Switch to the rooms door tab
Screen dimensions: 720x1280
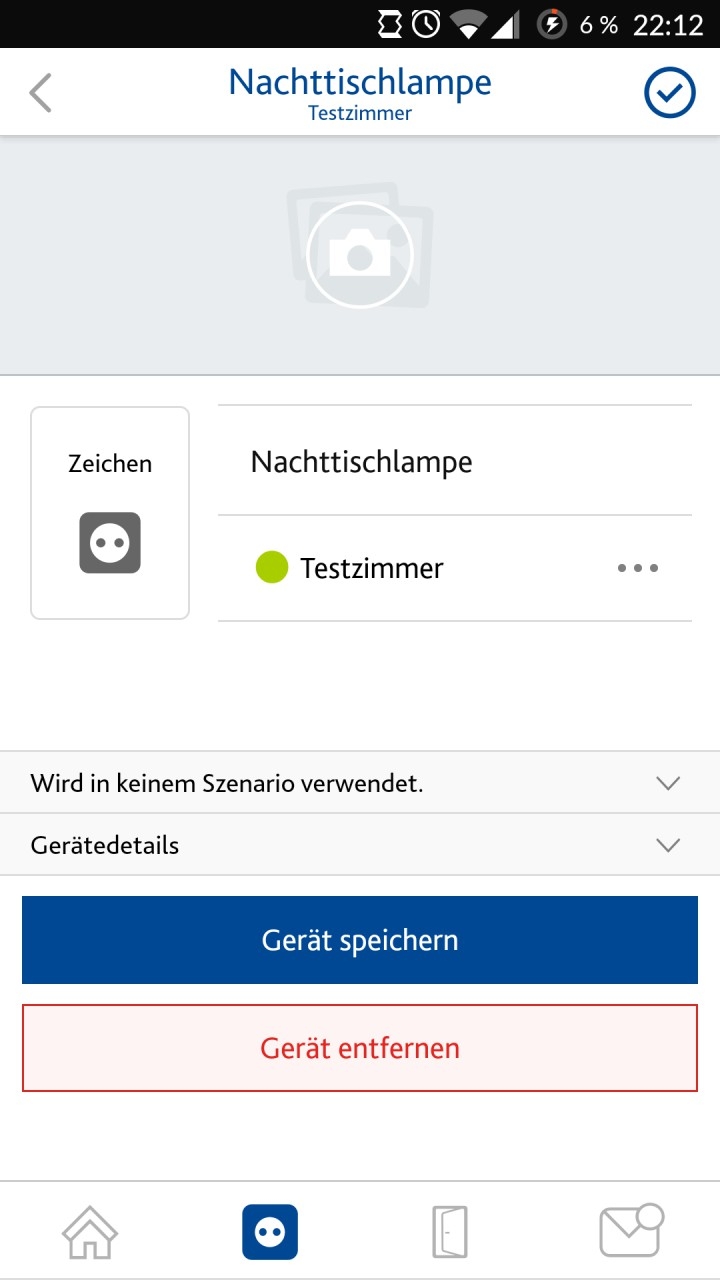coord(450,1232)
